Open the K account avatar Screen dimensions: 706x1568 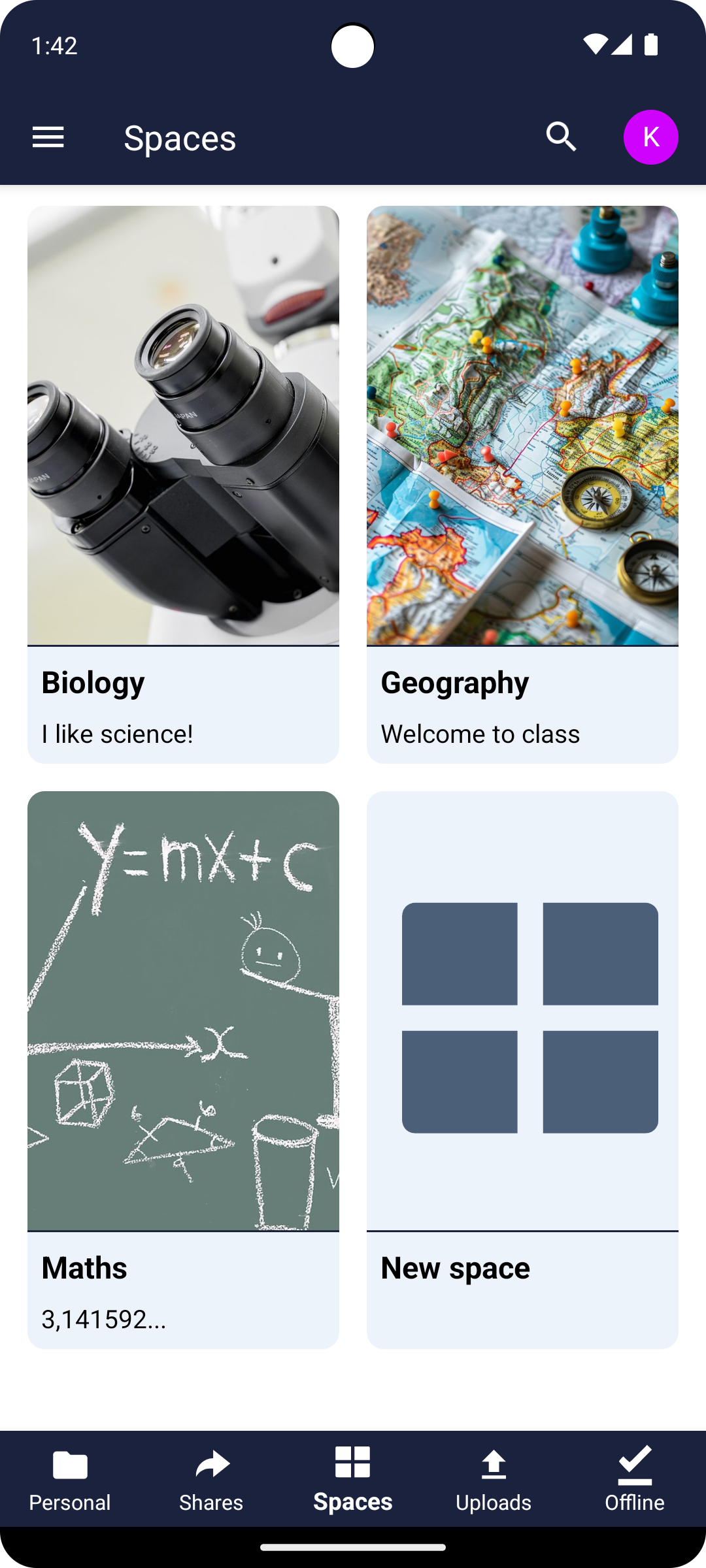click(650, 137)
